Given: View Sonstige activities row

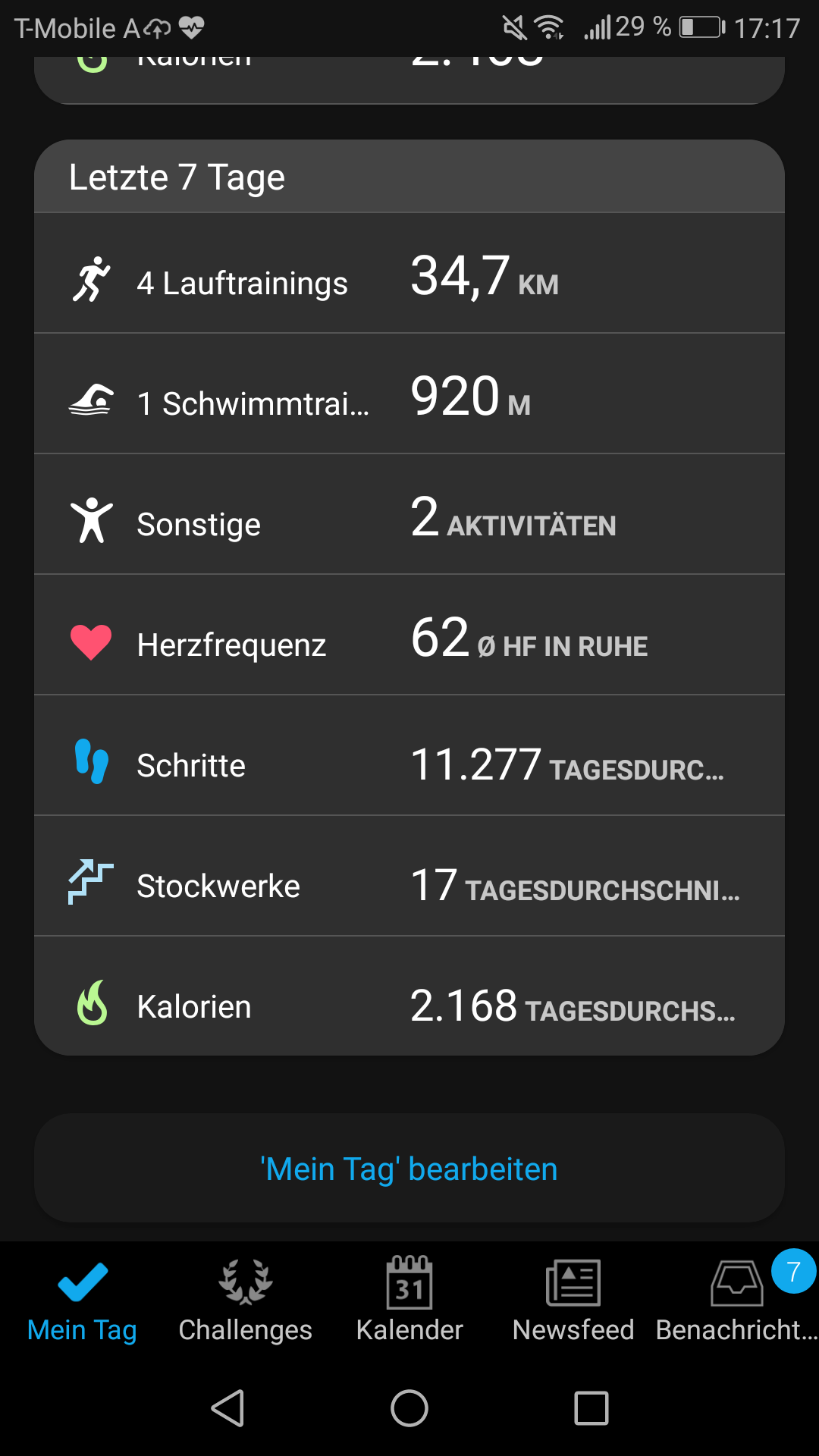Looking at the screenshot, I should [x=409, y=515].
